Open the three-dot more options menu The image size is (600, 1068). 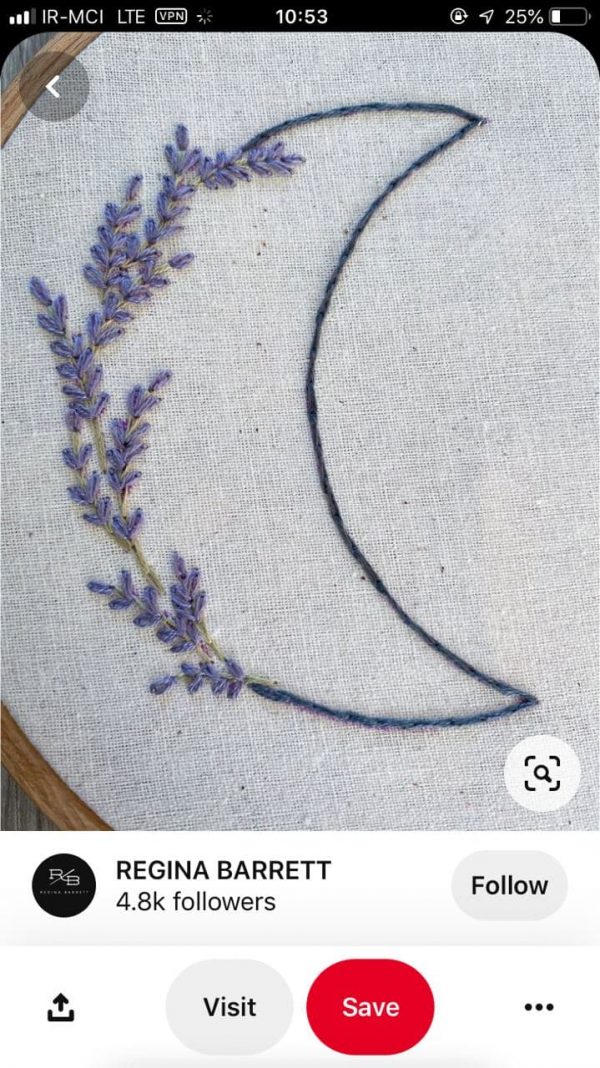[539, 1007]
